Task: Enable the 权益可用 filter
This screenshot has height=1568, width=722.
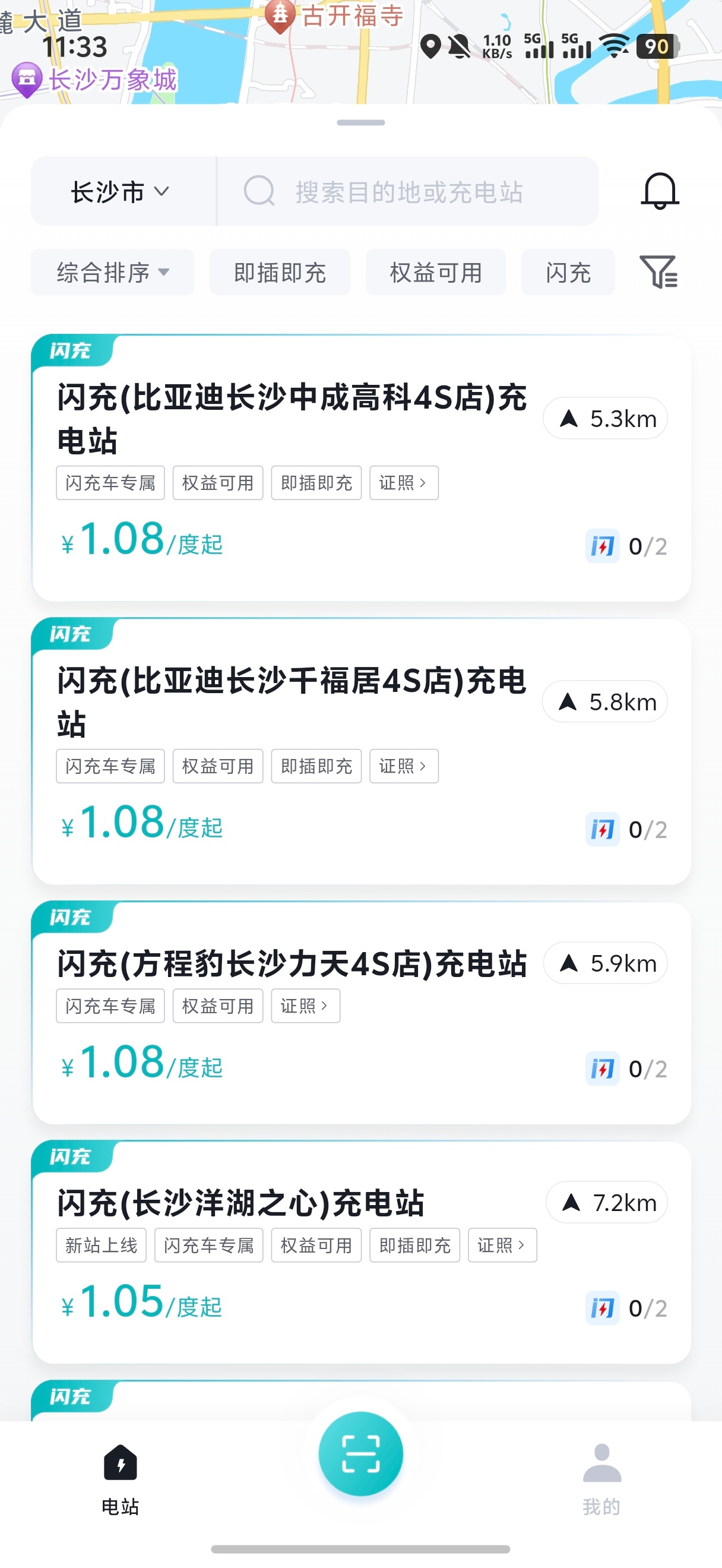Action: (x=435, y=273)
